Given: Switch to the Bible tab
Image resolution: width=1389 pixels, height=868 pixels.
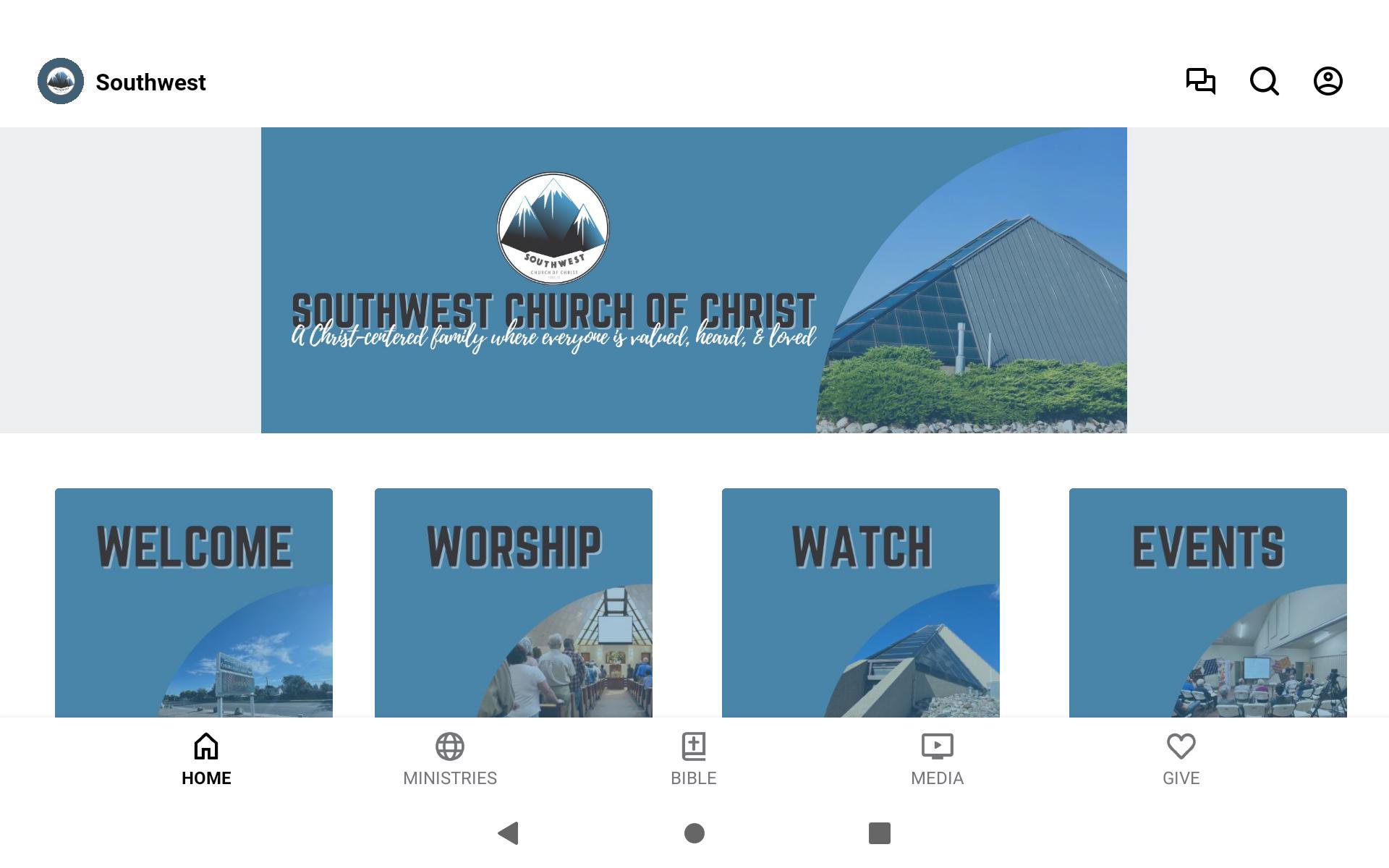Looking at the screenshot, I should (x=693, y=759).
